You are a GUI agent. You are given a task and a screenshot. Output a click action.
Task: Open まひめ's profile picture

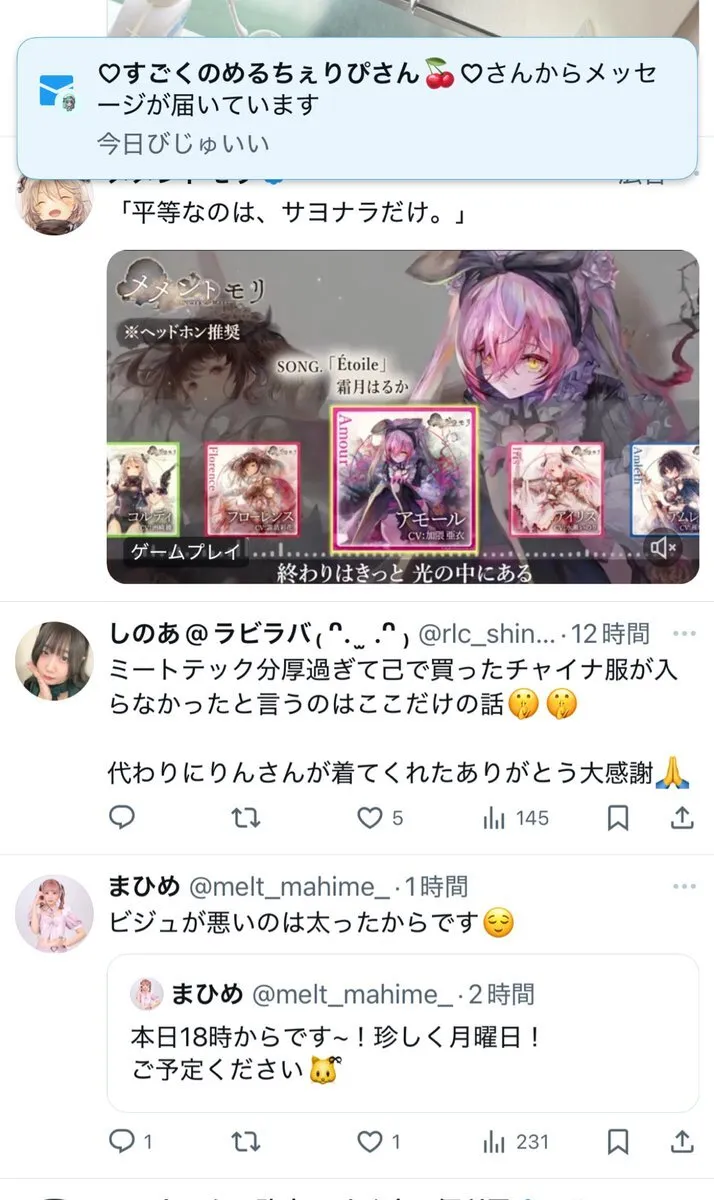pyautogui.click(x=54, y=913)
